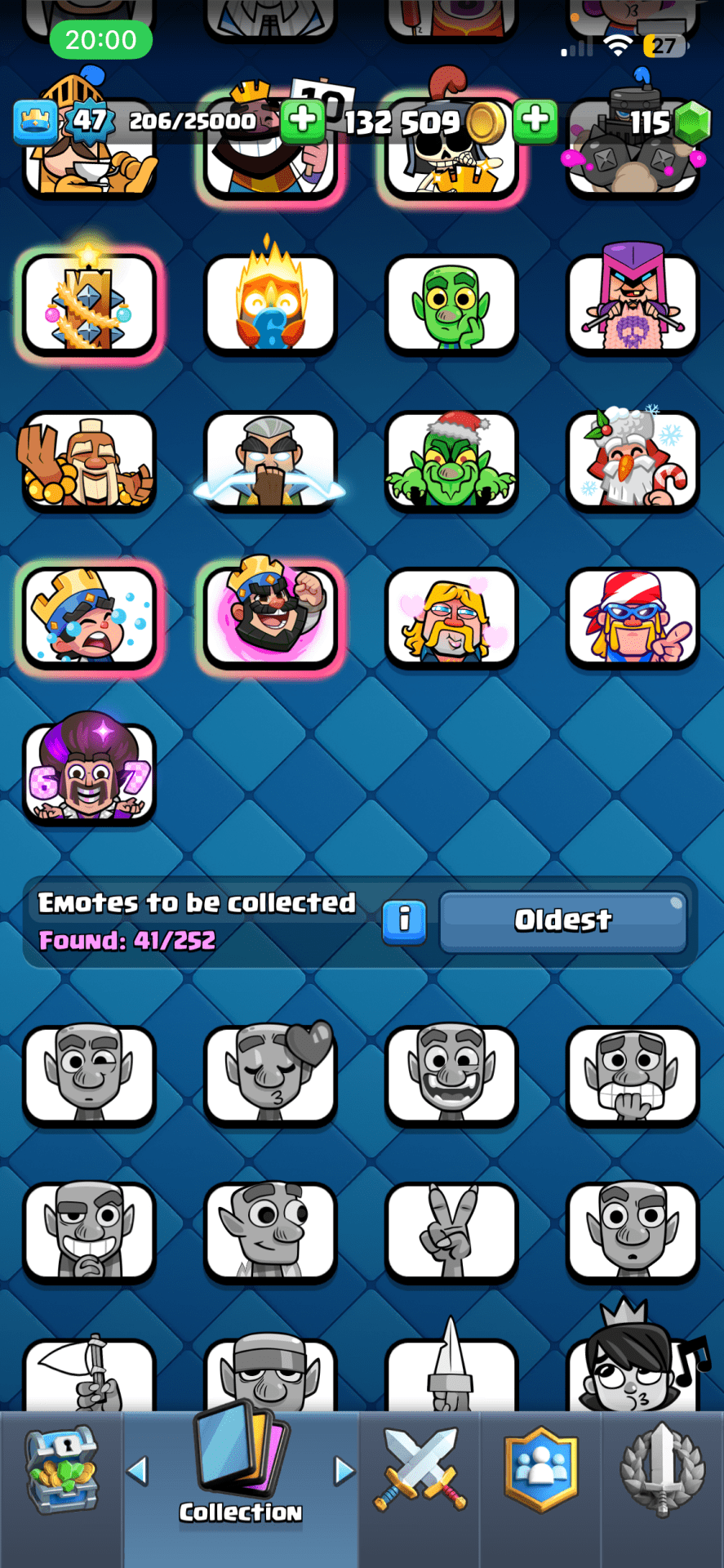Switch to the battle crossed swords tab

point(420,1470)
